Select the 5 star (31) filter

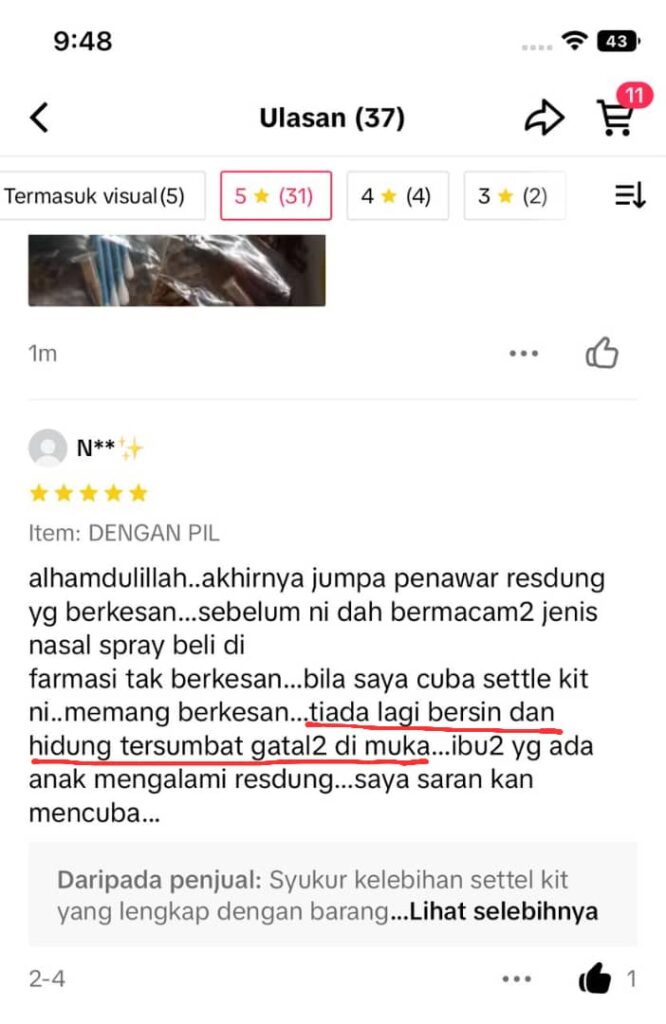275,196
